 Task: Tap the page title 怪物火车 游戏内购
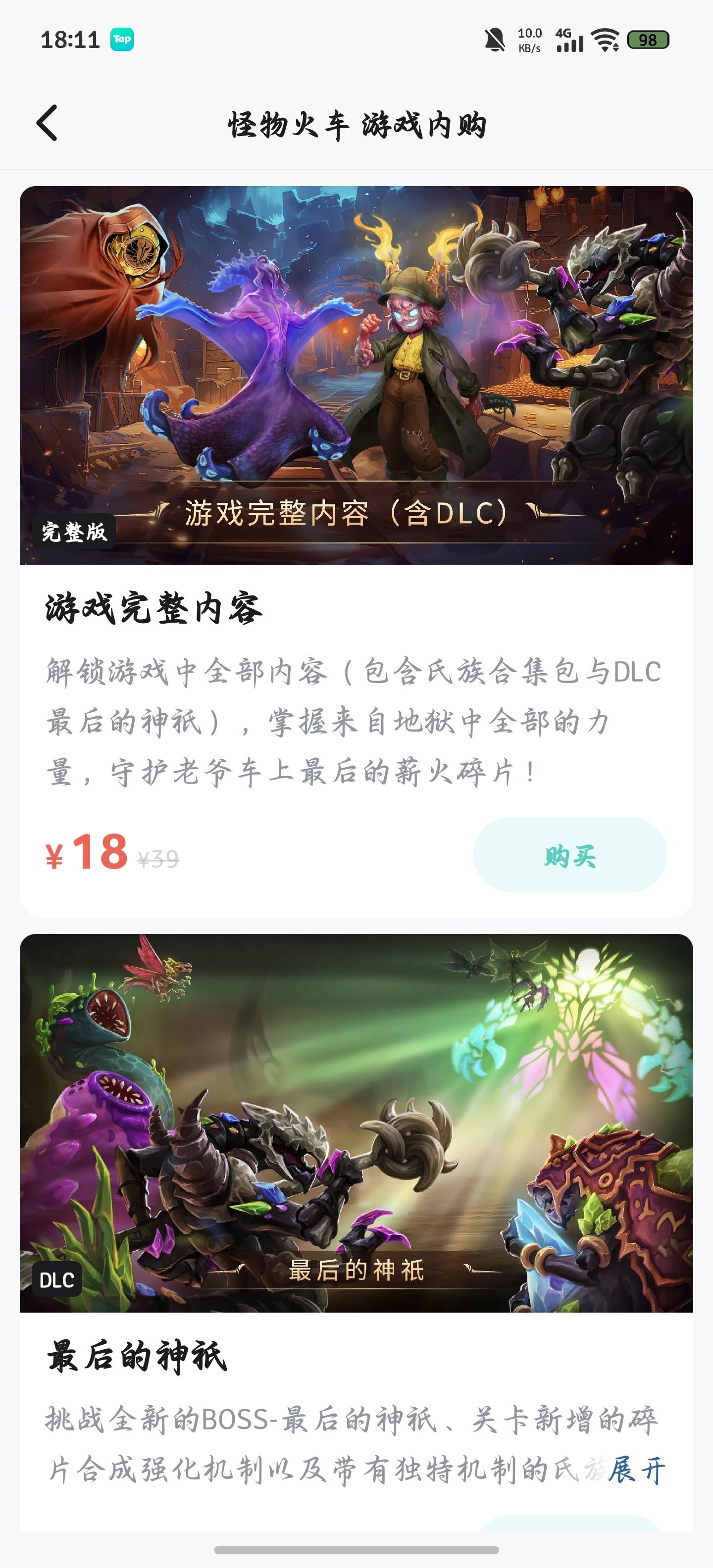356,123
